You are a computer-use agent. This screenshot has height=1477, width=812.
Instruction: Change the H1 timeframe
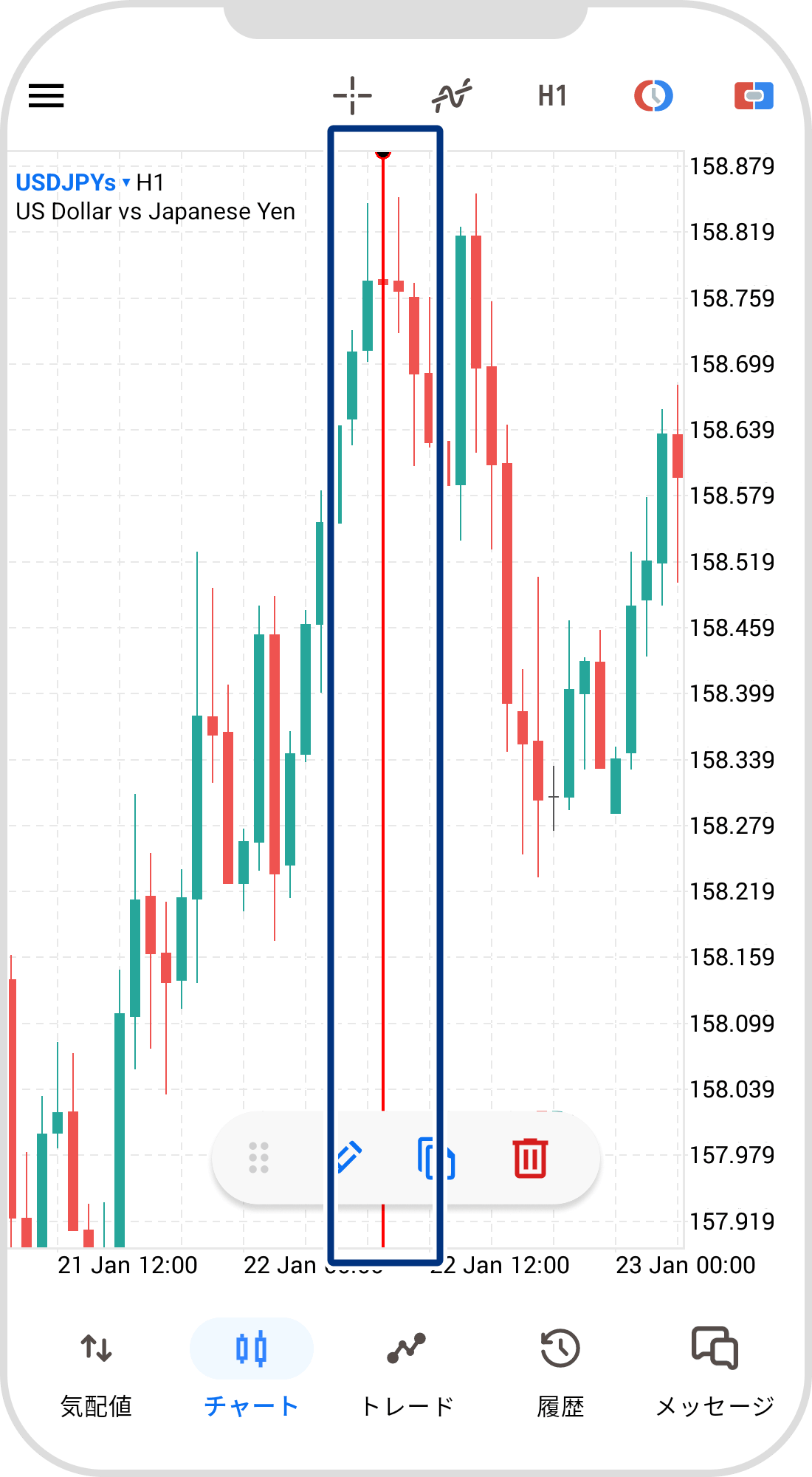click(x=552, y=96)
